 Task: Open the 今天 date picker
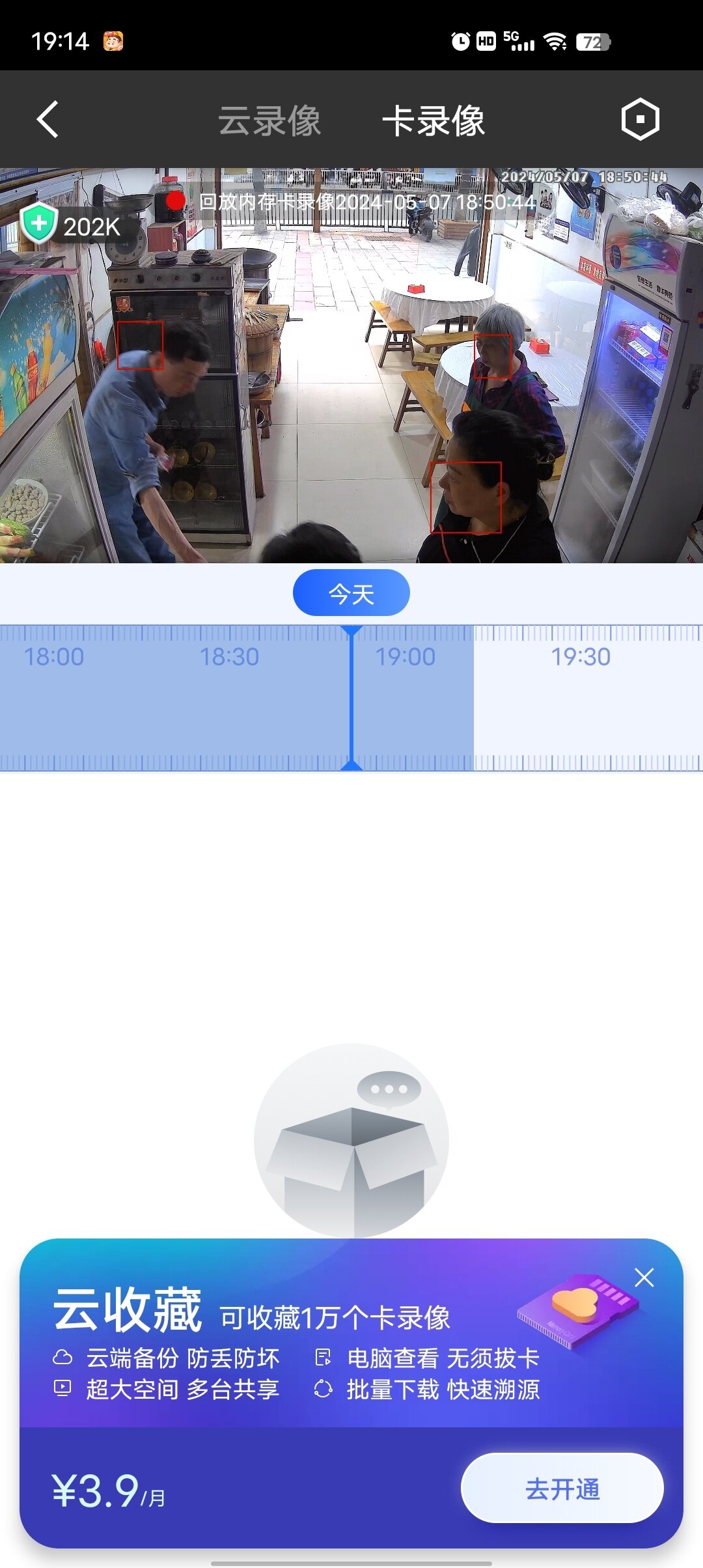351,593
